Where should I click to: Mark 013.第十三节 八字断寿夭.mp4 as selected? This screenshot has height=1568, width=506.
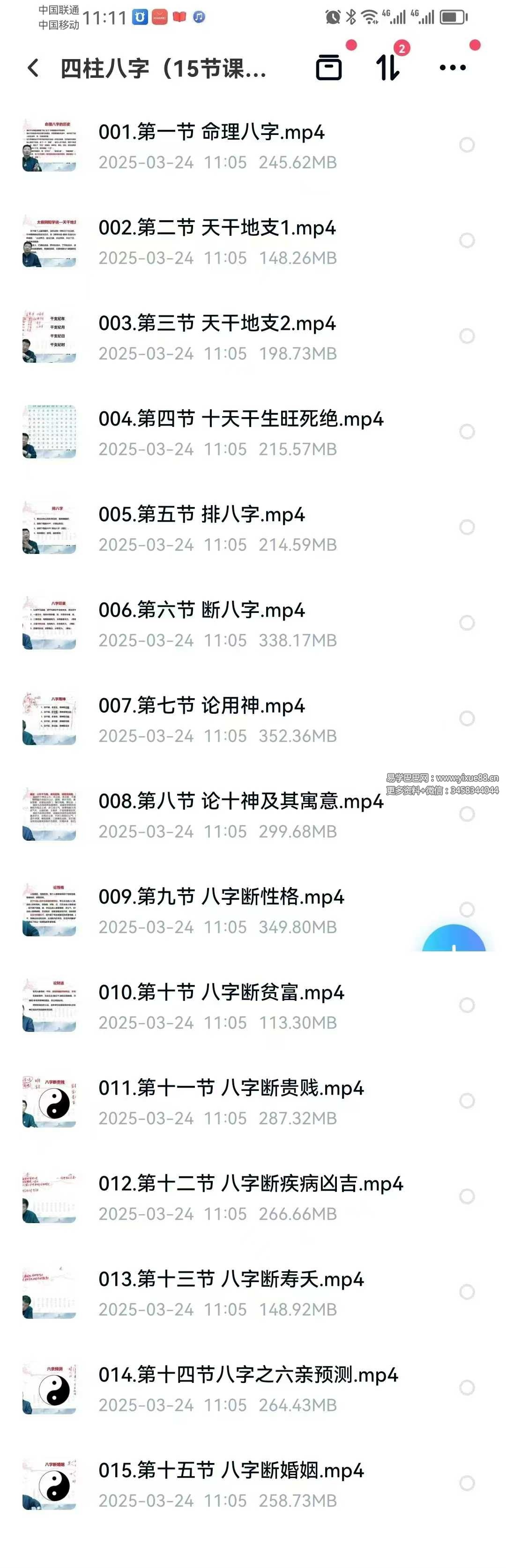pos(467,1292)
